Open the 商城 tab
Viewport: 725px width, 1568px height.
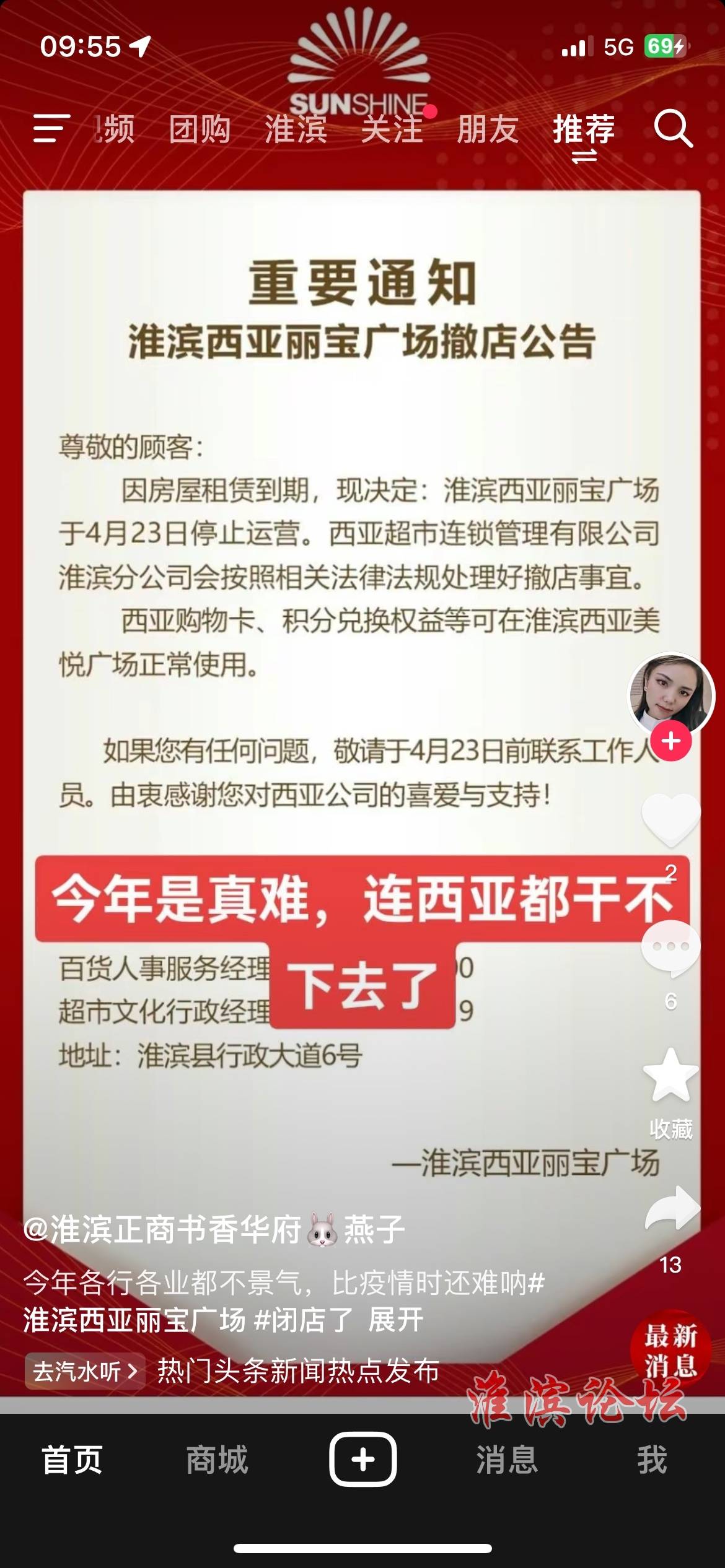tap(217, 1460)
